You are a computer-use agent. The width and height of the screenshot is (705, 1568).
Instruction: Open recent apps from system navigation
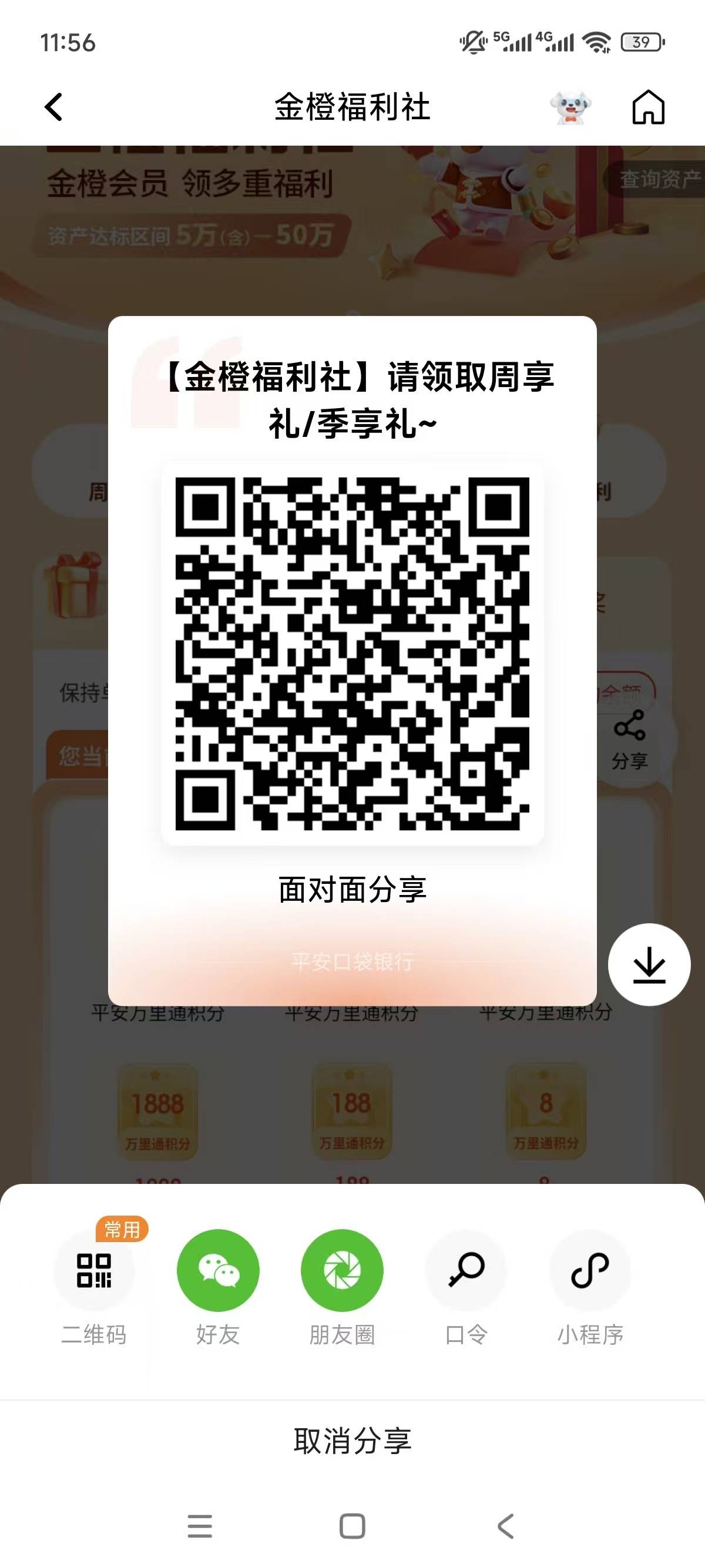[200, 1526]
